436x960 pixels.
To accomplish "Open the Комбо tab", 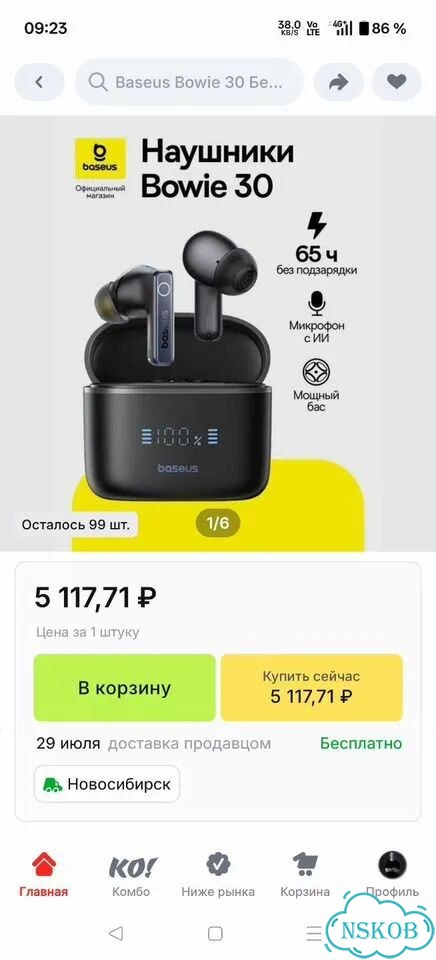I will (131, 875).
